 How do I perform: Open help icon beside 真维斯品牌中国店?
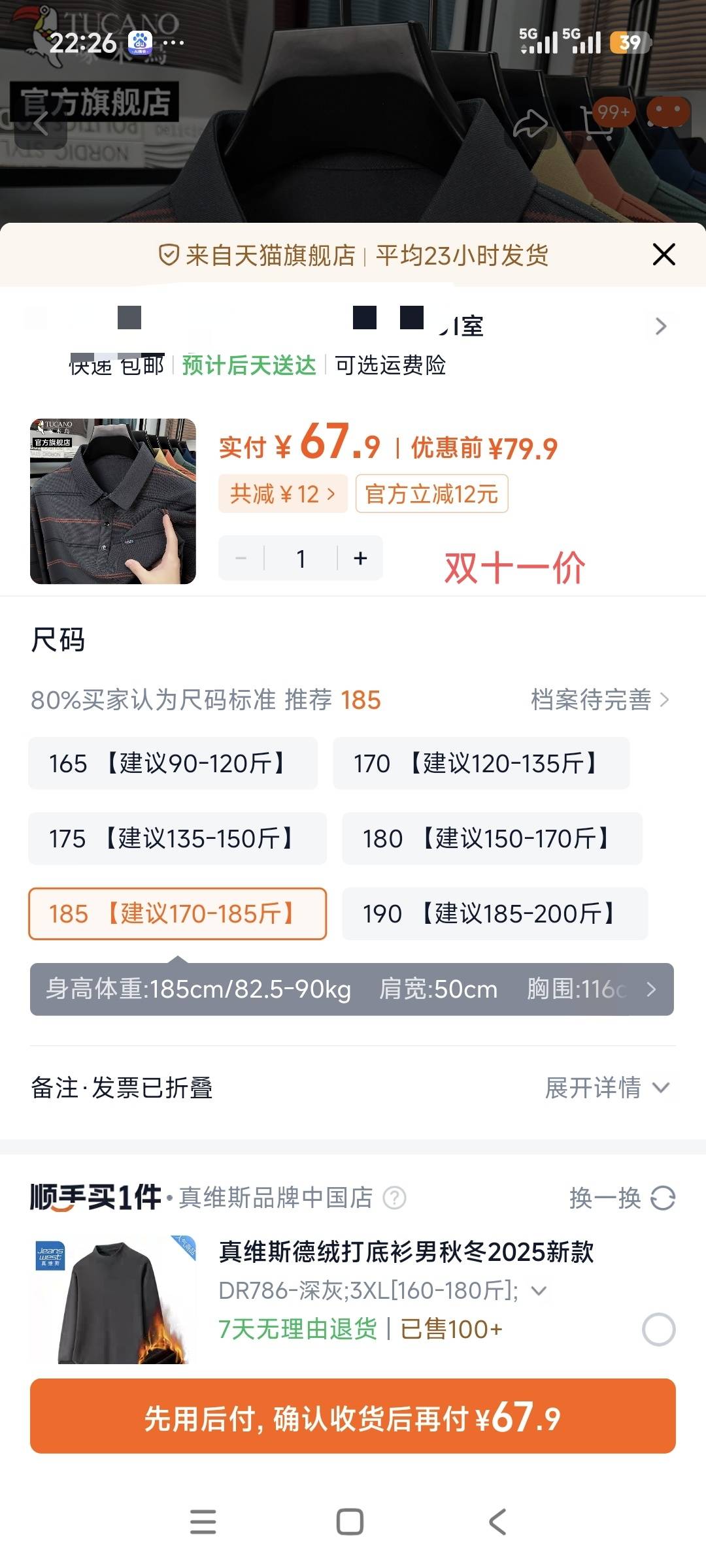[394, 1198]
